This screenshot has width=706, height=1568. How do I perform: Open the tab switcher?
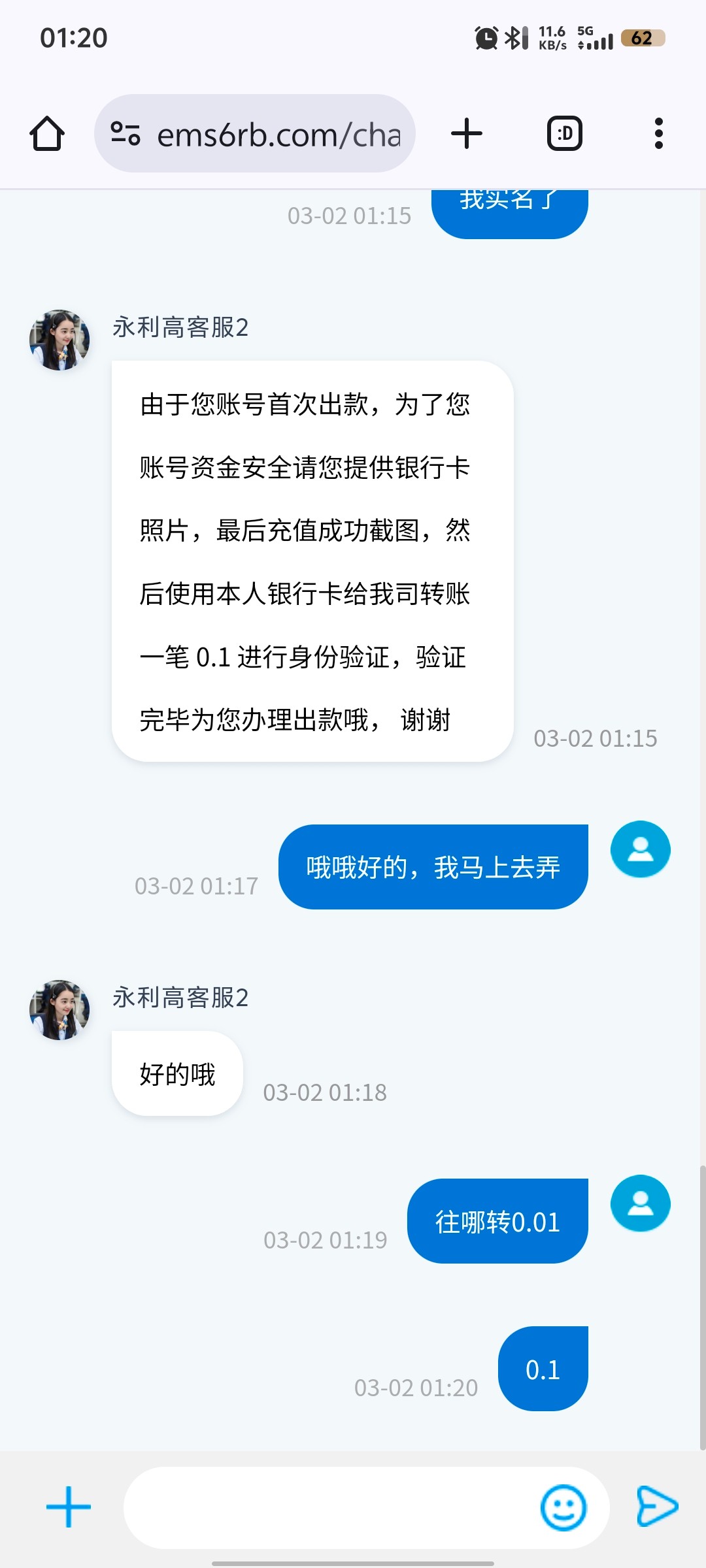[564, 134]
